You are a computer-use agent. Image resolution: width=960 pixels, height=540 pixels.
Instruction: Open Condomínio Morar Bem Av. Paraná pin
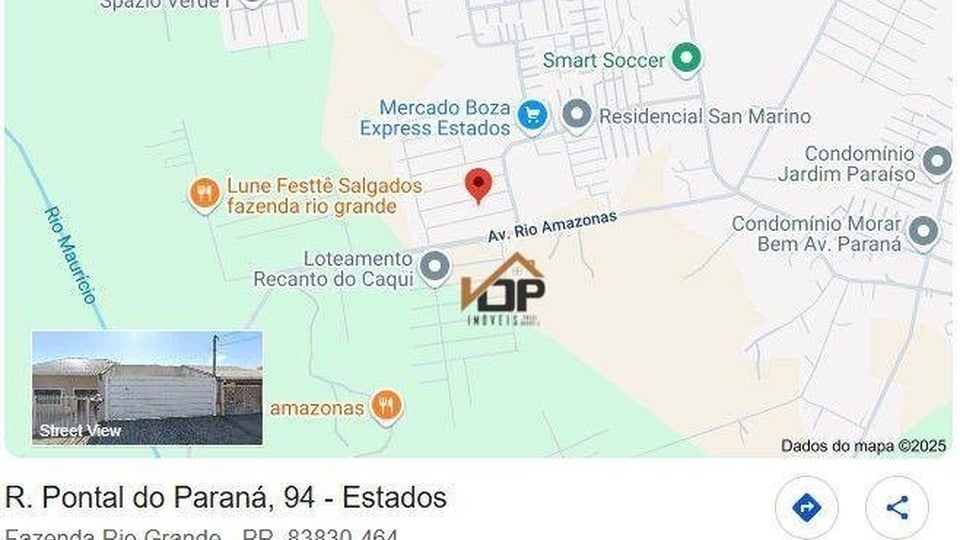click(x=922, y=232)
